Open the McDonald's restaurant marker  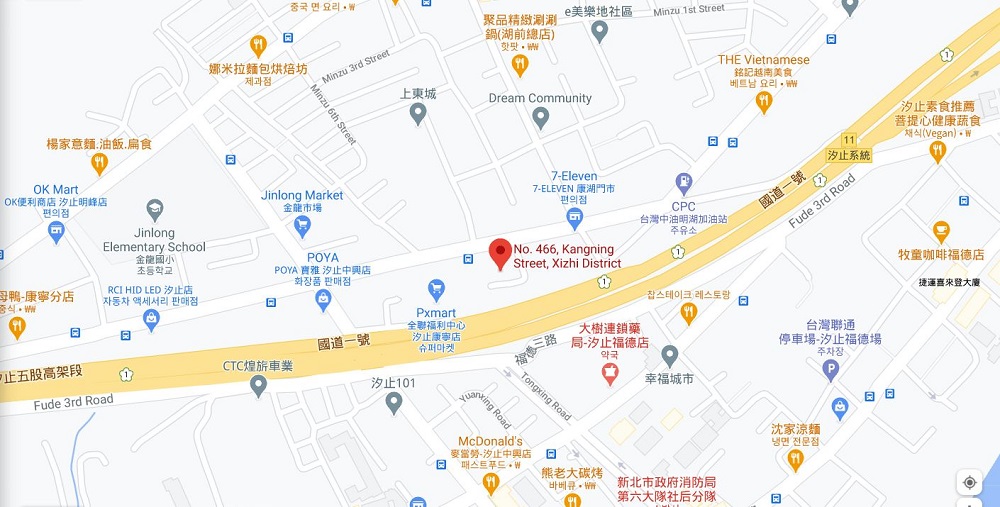(490, 483)
